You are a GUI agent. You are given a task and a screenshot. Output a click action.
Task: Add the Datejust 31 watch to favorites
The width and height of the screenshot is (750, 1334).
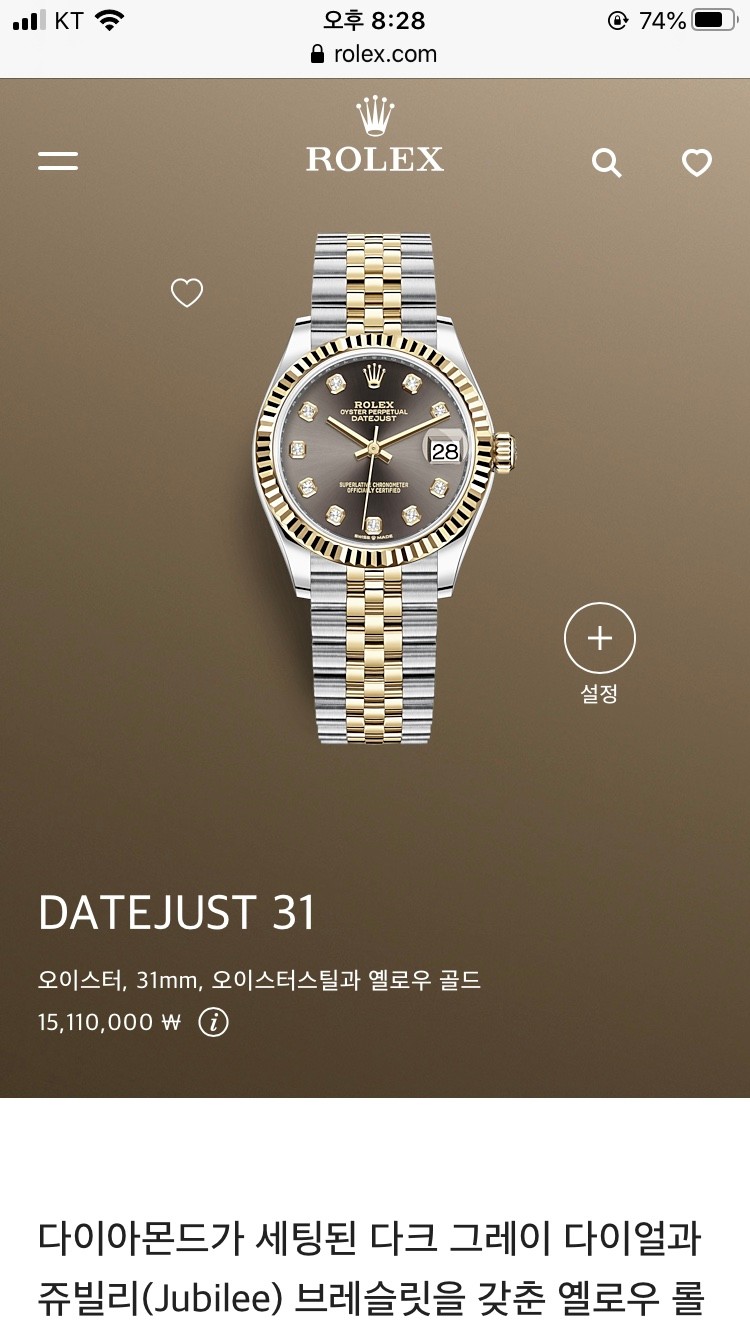point(187,293)
